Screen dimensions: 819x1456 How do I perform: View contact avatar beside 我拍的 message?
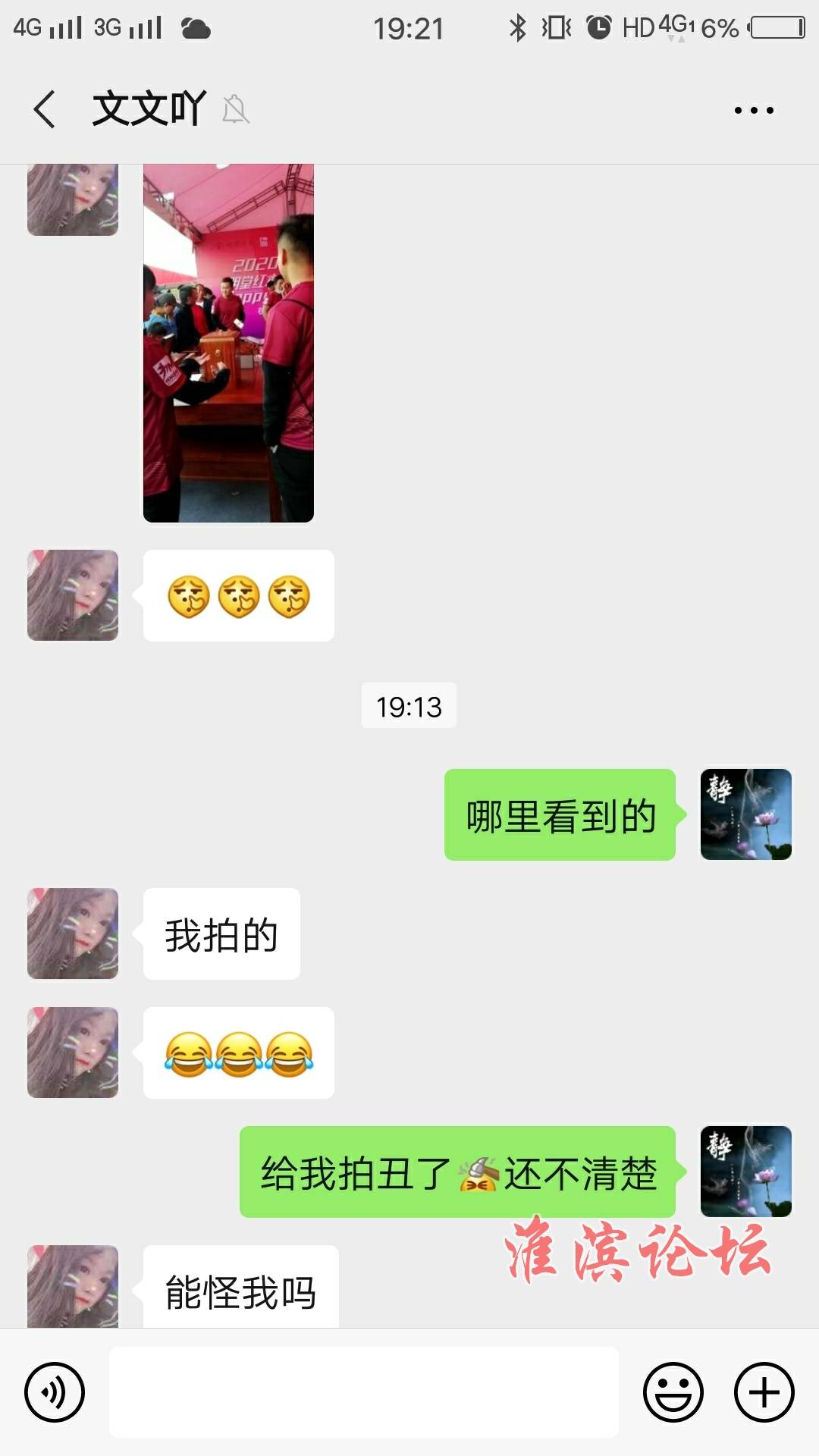click(73, 934)
